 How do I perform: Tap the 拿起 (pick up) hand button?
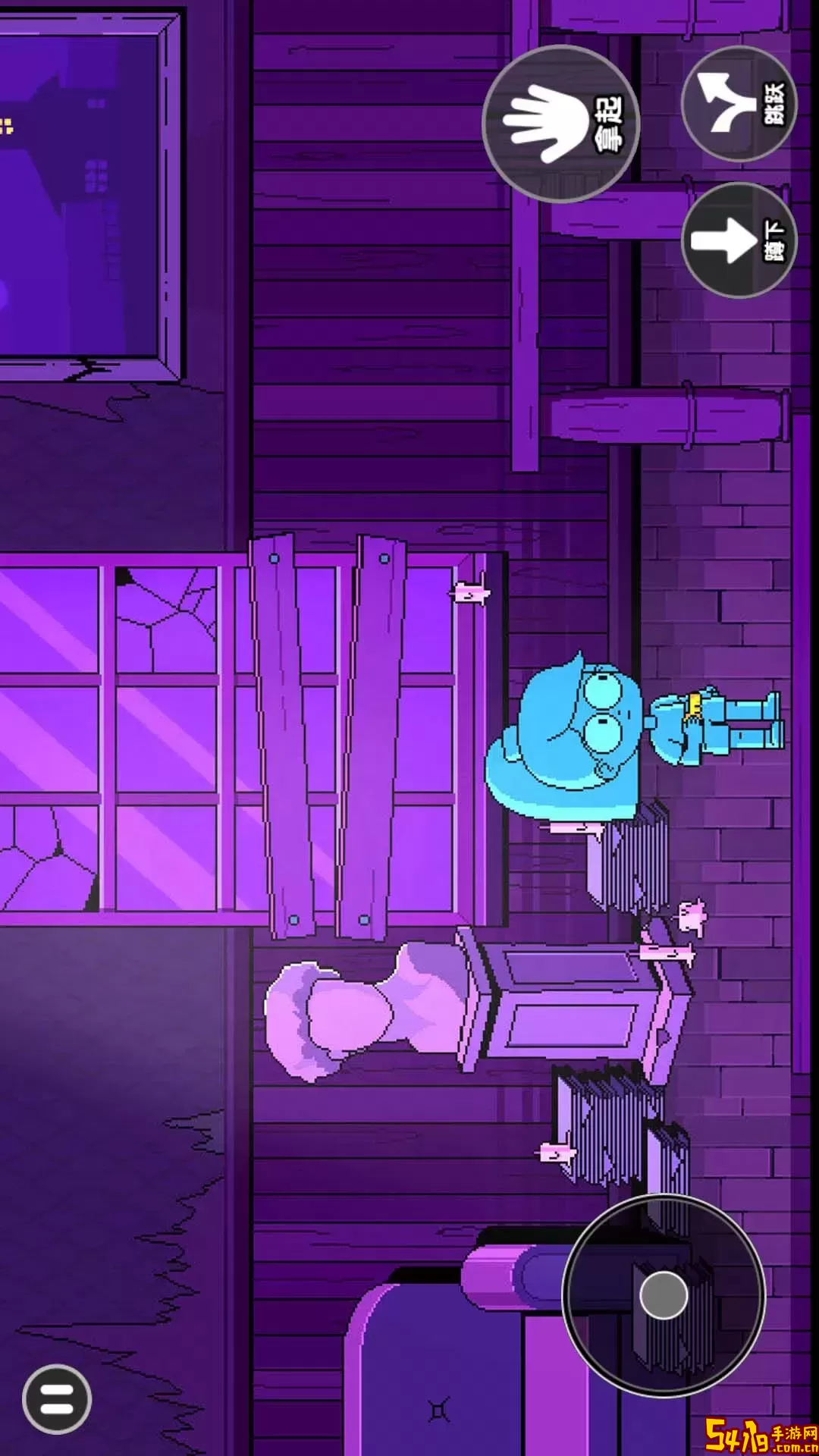tap(561, 124)
